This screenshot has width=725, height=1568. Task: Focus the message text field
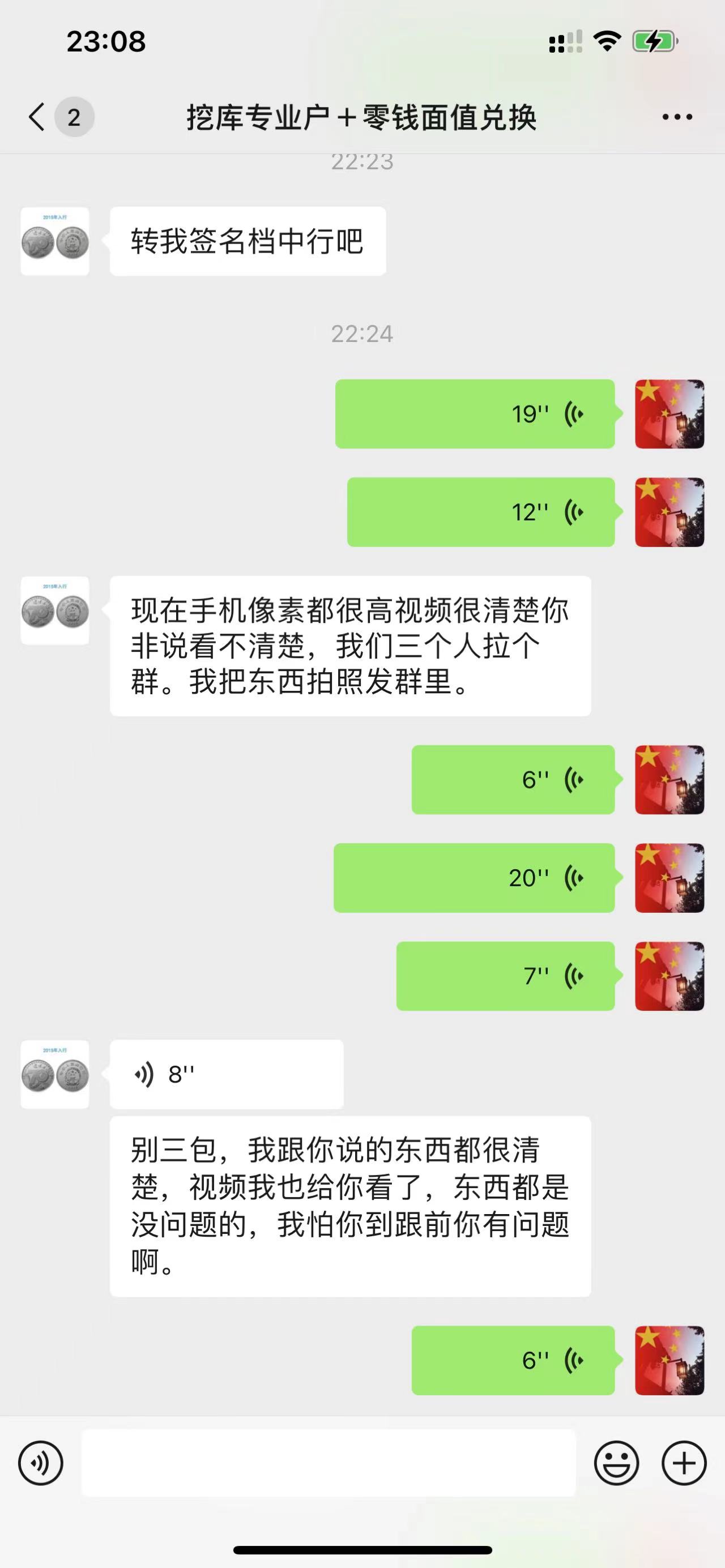[x=329, y=1463]
